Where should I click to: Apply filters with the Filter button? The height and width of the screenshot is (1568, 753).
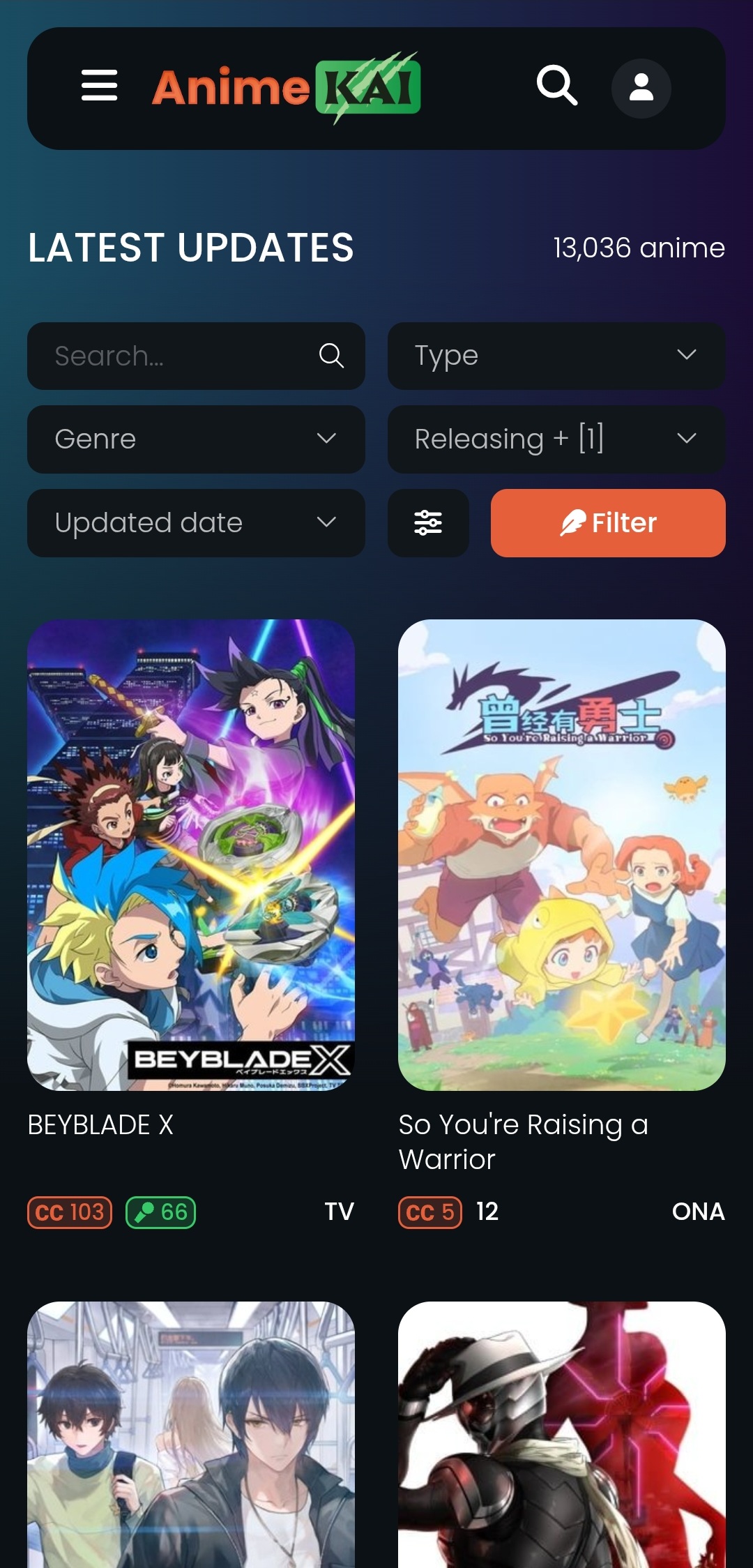point(608,523)
